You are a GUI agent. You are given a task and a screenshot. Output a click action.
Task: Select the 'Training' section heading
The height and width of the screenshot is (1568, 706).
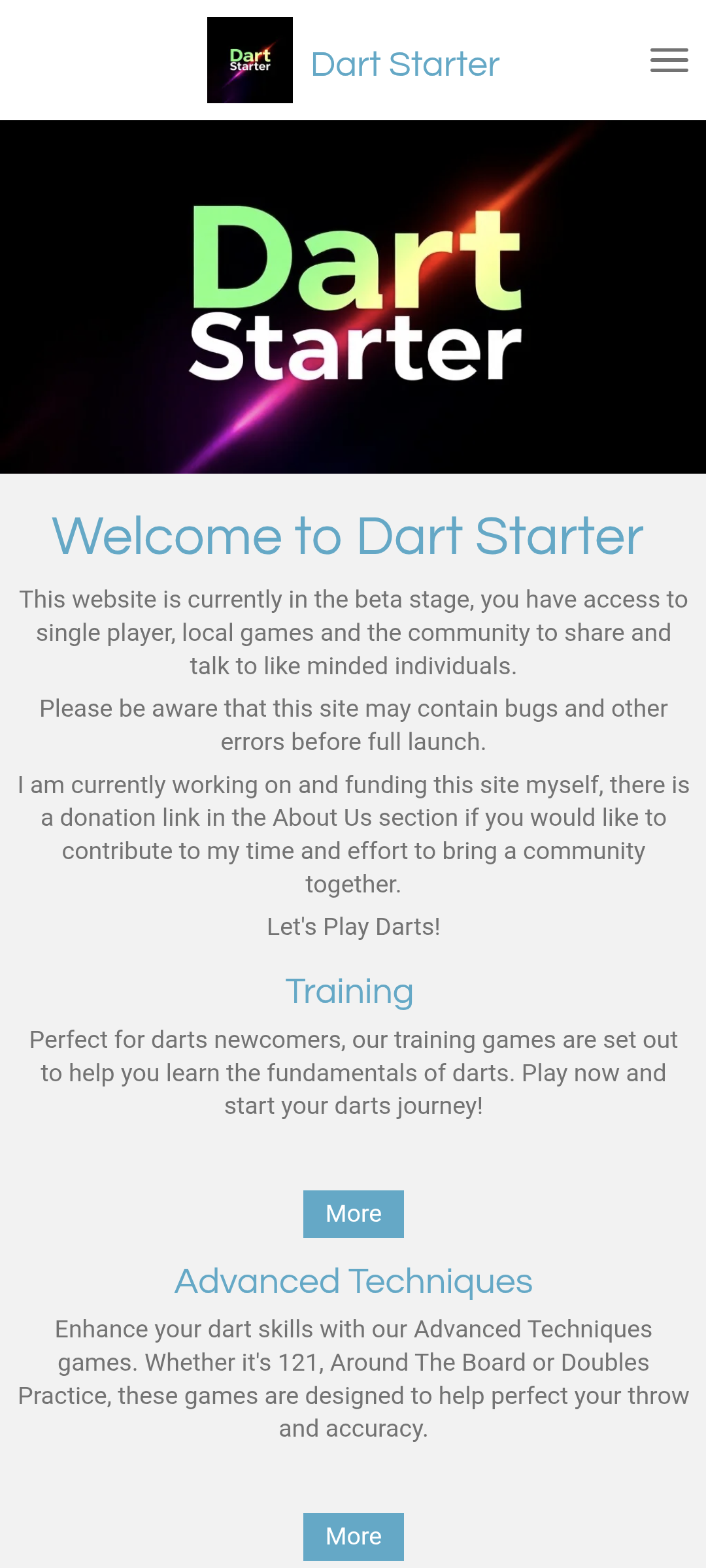click(x=349, y=990)
